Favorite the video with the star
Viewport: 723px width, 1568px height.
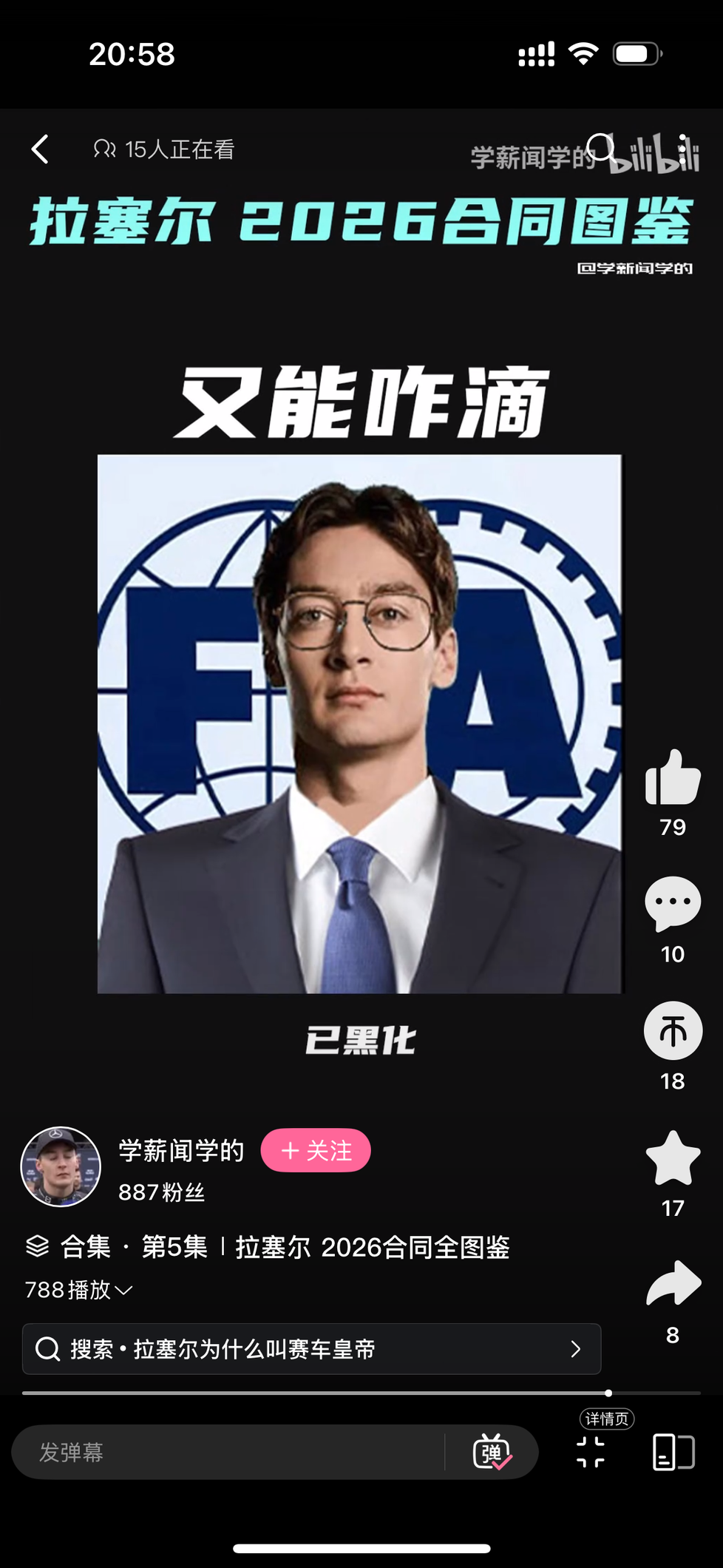tap(673, 1158)
